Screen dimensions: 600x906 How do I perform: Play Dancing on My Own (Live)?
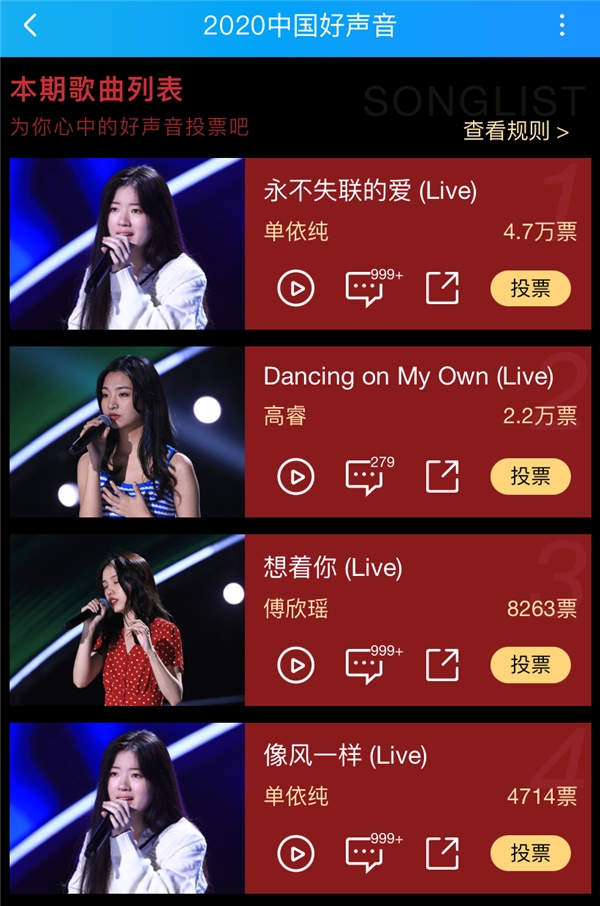coord(296,477)
